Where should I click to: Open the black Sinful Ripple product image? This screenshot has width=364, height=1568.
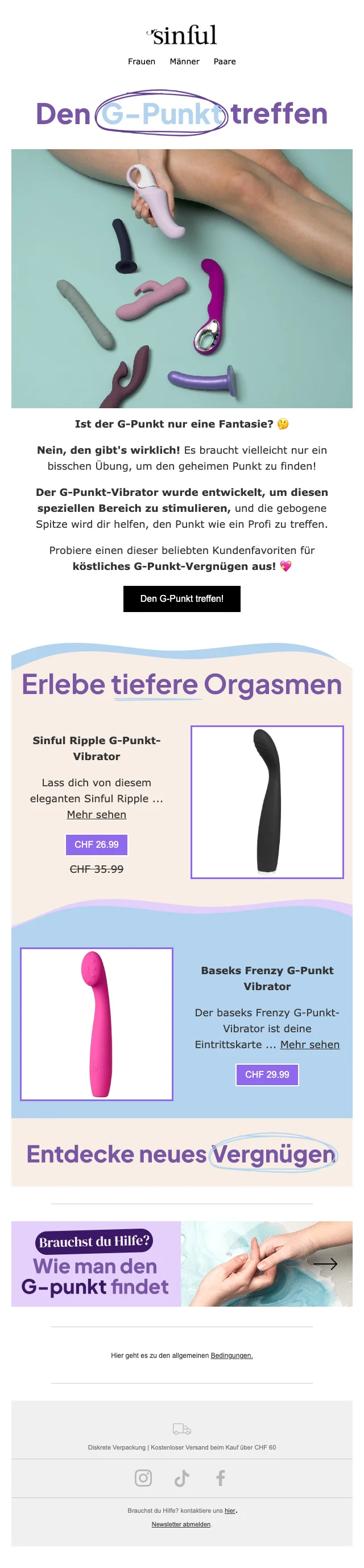[x=267, y=802]
